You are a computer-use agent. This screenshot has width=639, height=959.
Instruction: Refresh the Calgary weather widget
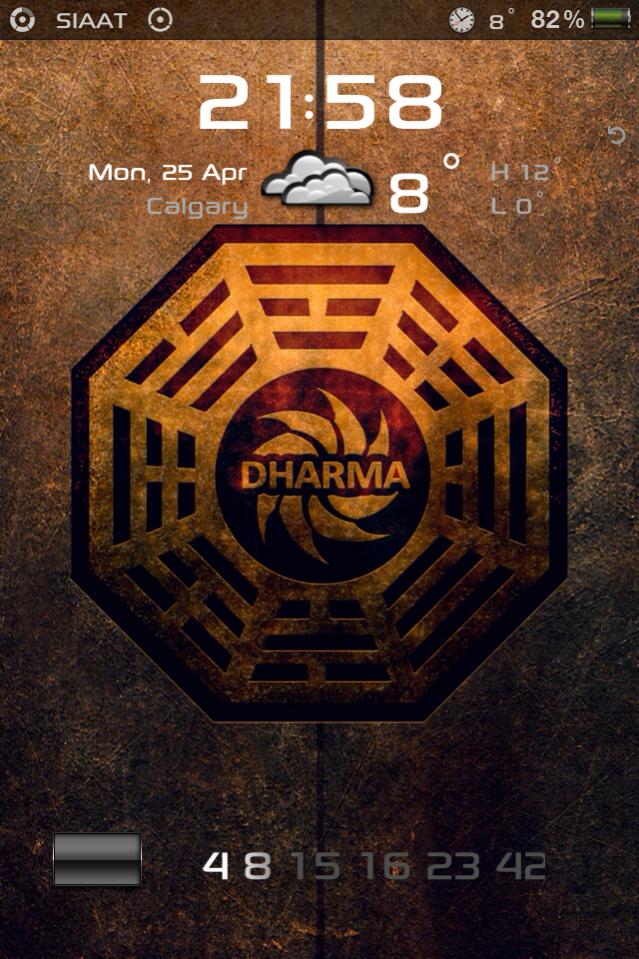click(x=617, y=136)
